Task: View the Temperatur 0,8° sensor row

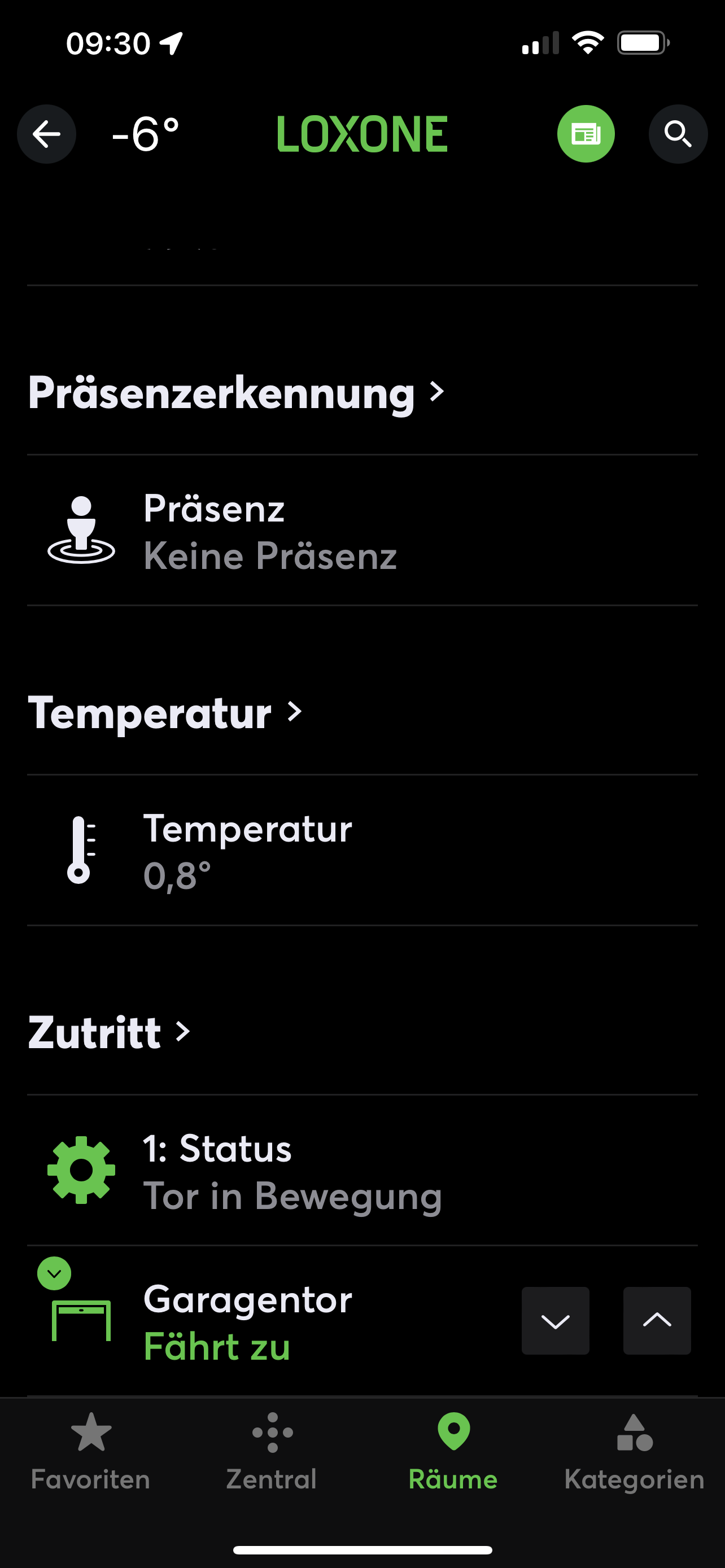Action: click(362, 851)
